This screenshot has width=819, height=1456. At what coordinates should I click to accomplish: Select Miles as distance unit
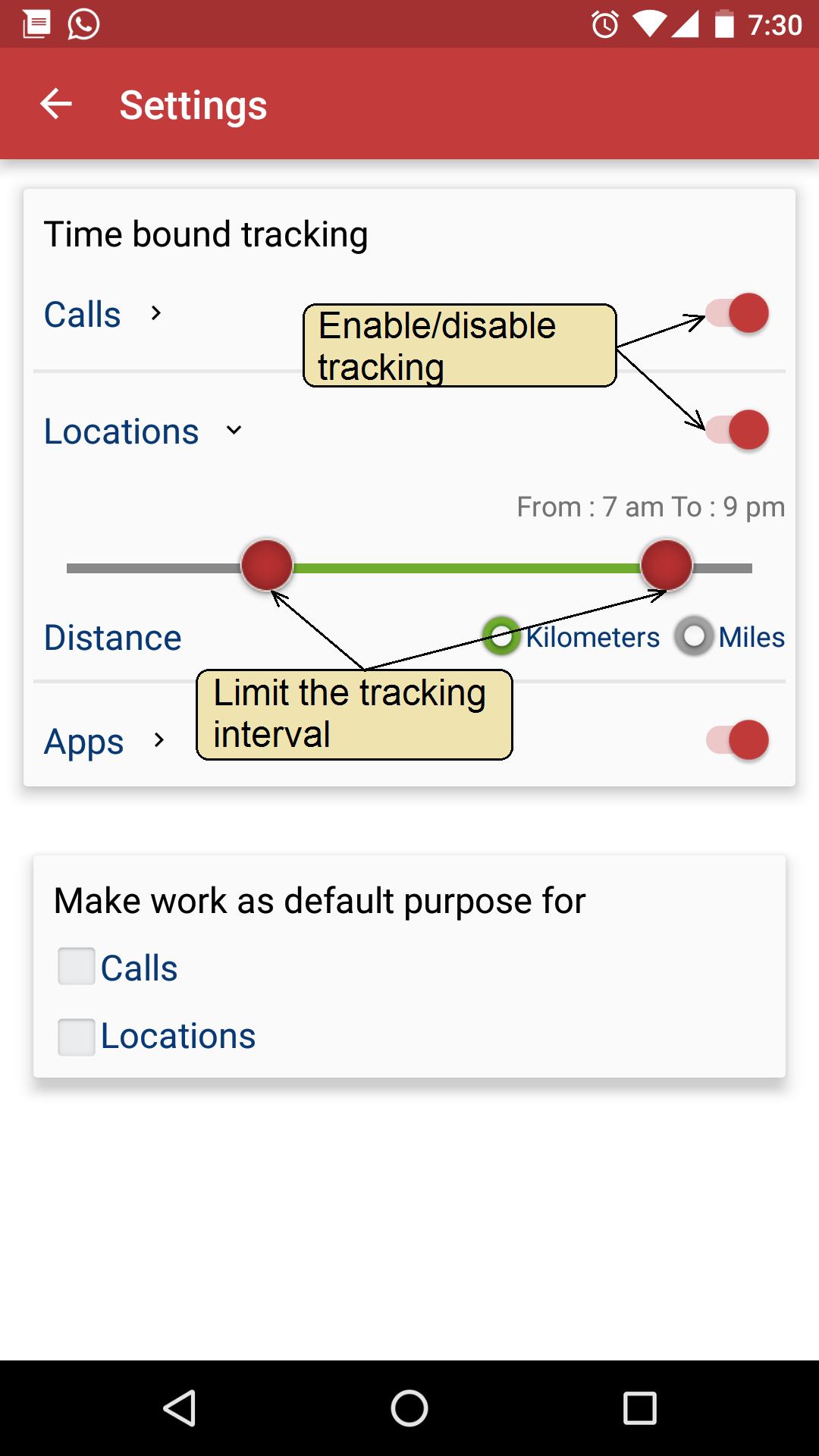click(x=694, y=637)
